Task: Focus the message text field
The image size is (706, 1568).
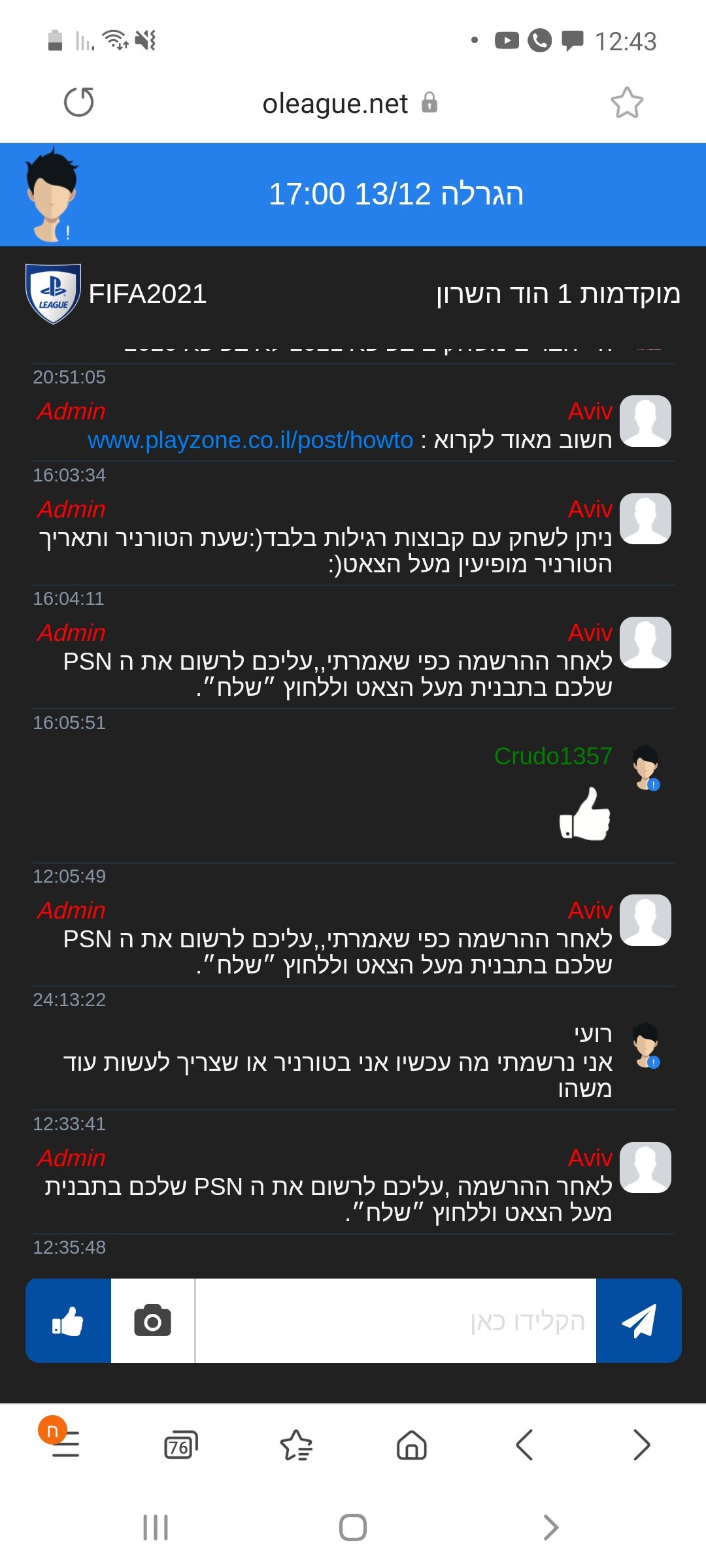Action: [395, 1320]
